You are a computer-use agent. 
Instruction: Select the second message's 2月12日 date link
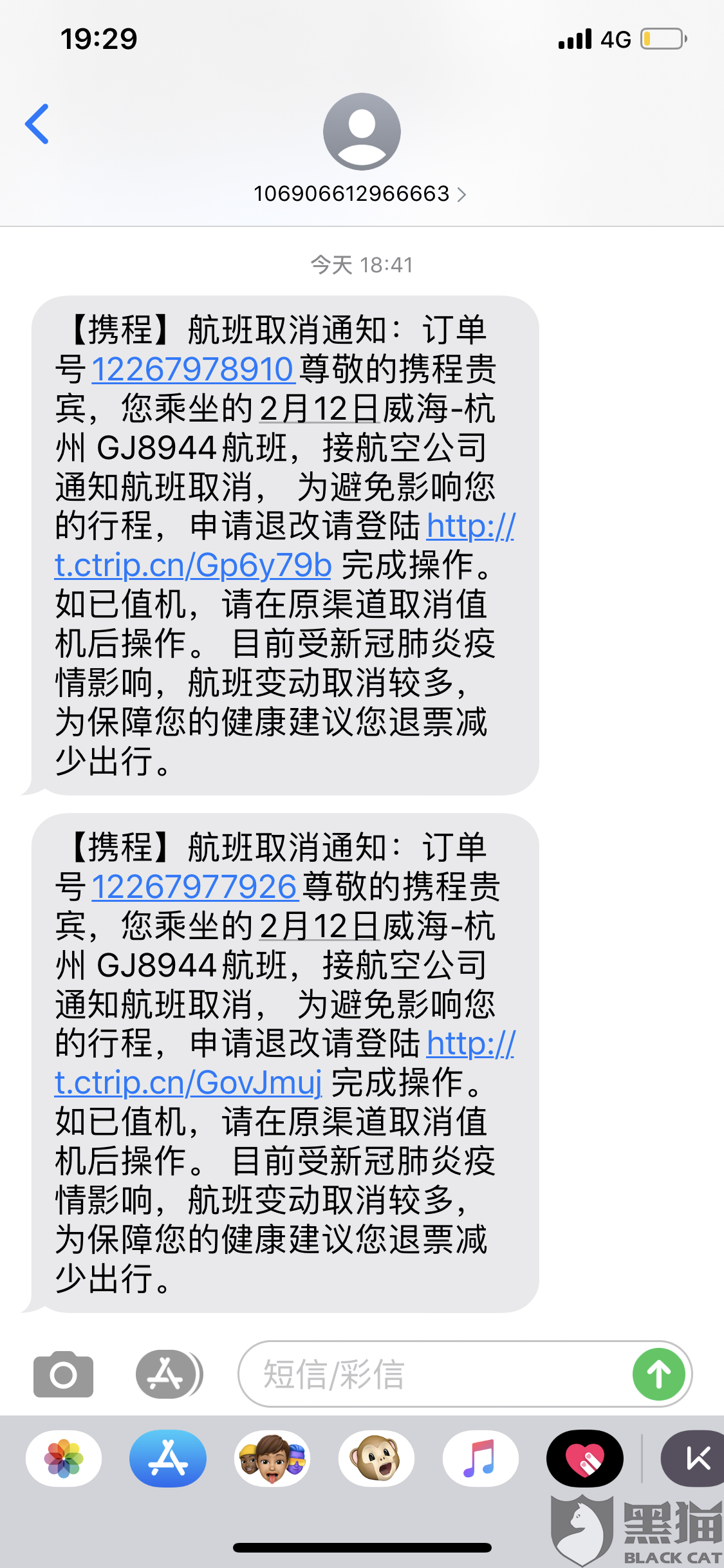point(319,926)
